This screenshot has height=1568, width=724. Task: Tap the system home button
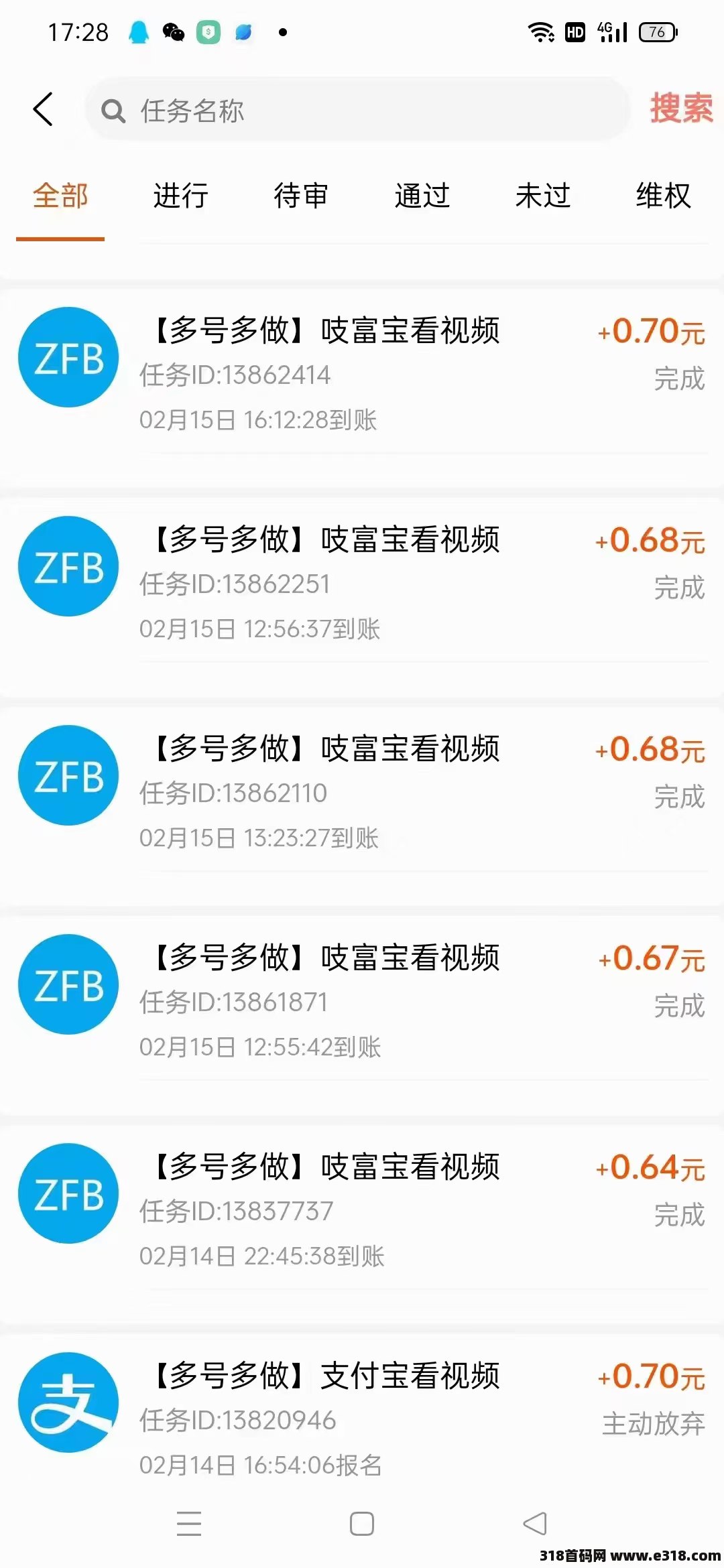tap(362, 1524)
